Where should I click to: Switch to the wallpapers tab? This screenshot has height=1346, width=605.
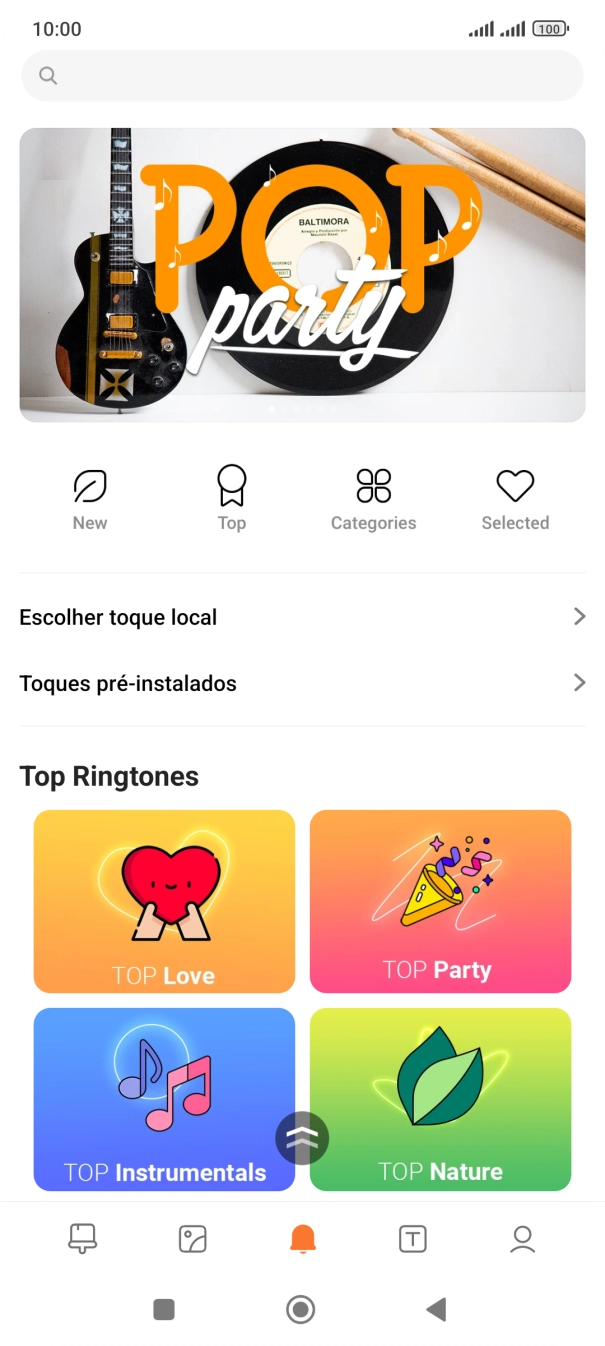click(x=192, y=1240)
